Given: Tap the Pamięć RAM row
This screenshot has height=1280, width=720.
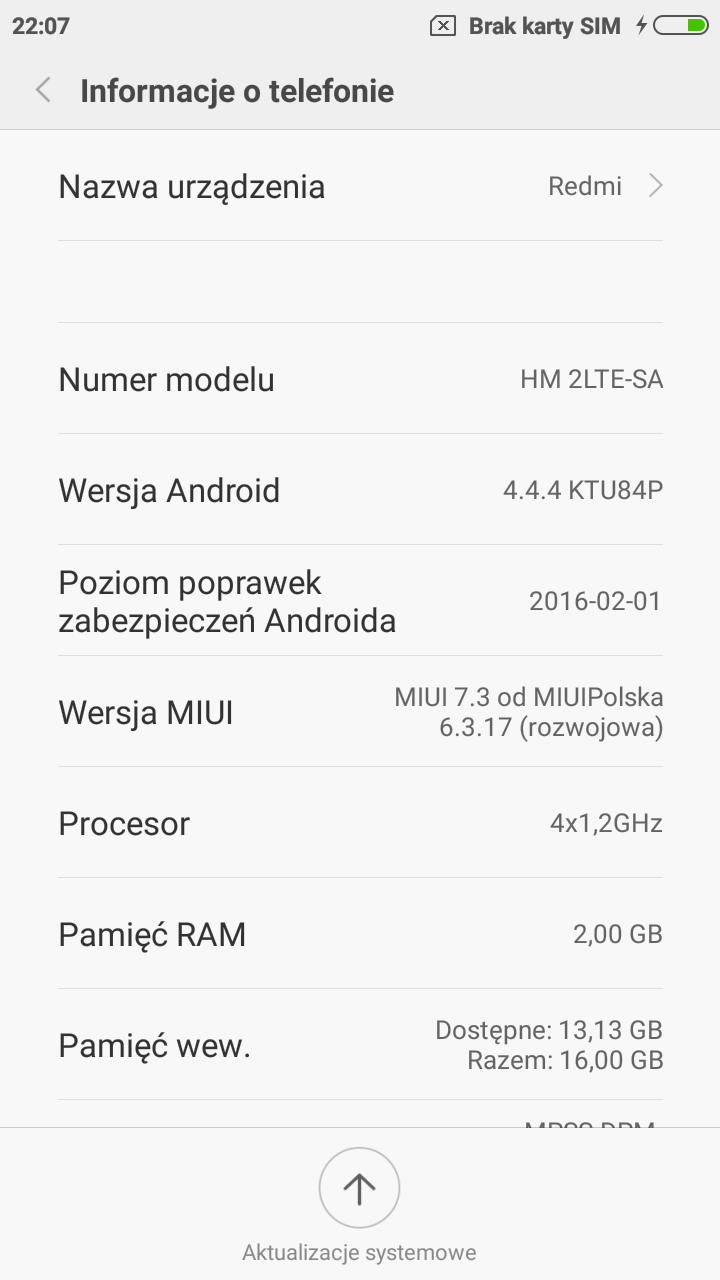Looking at the screenshot, I should point(360,934).
